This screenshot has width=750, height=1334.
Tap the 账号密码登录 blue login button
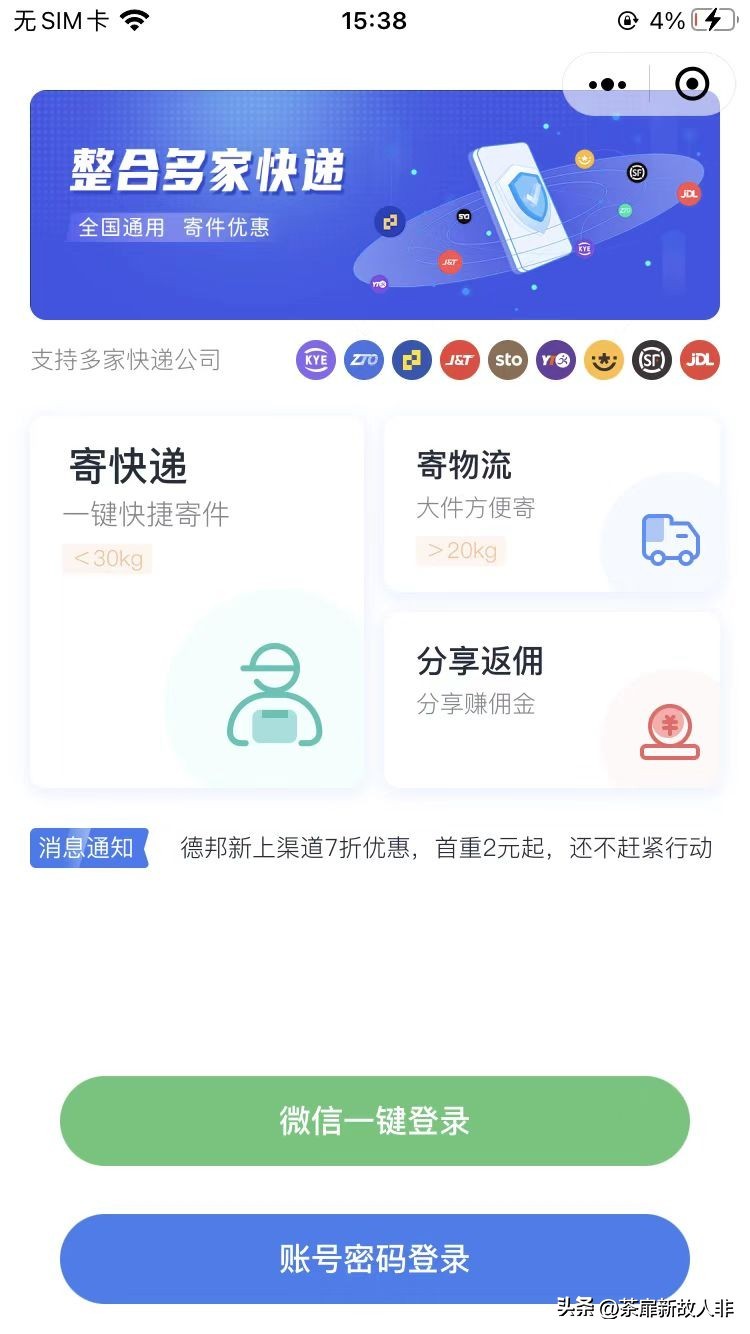pos(375,1259)
